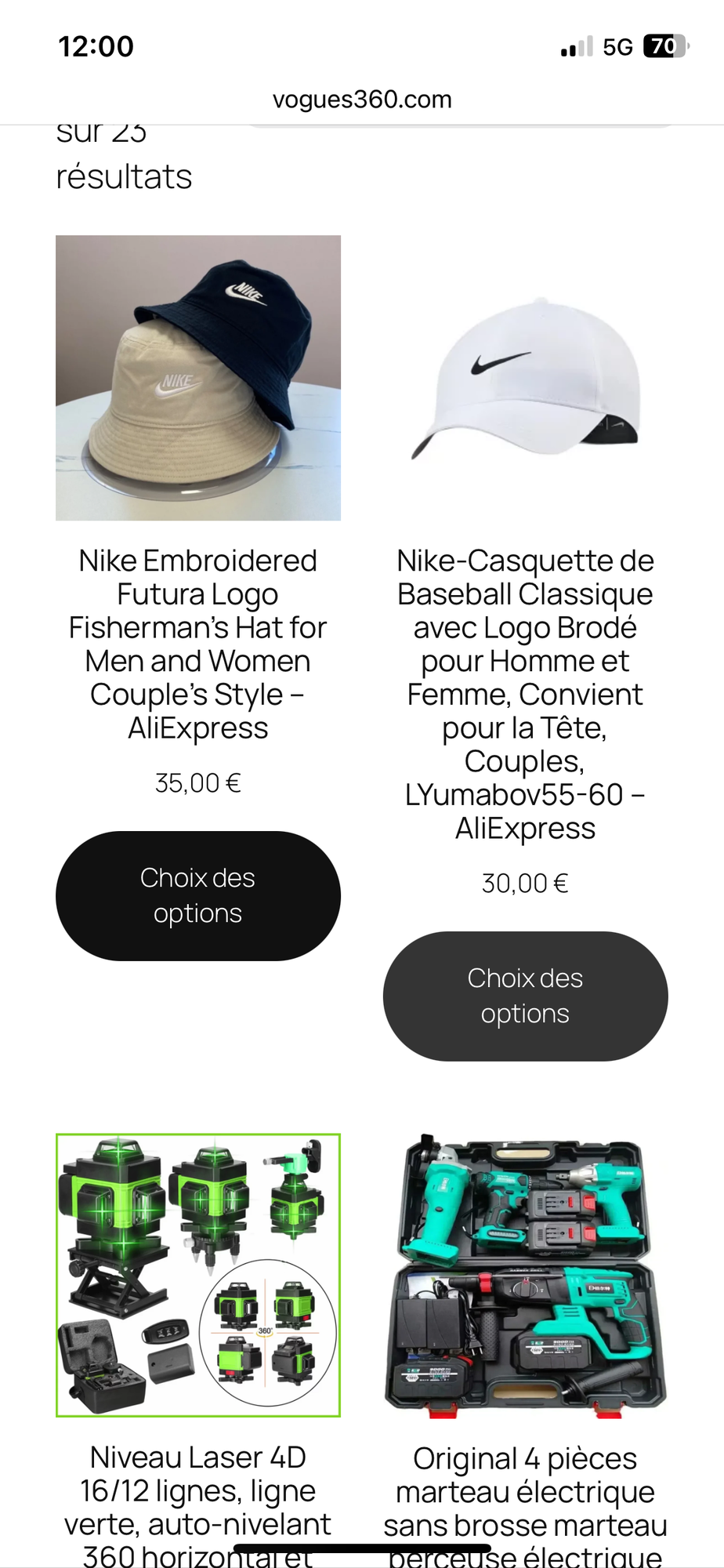Choose options for the 30,00 € baseball cap

coord(525,996)
